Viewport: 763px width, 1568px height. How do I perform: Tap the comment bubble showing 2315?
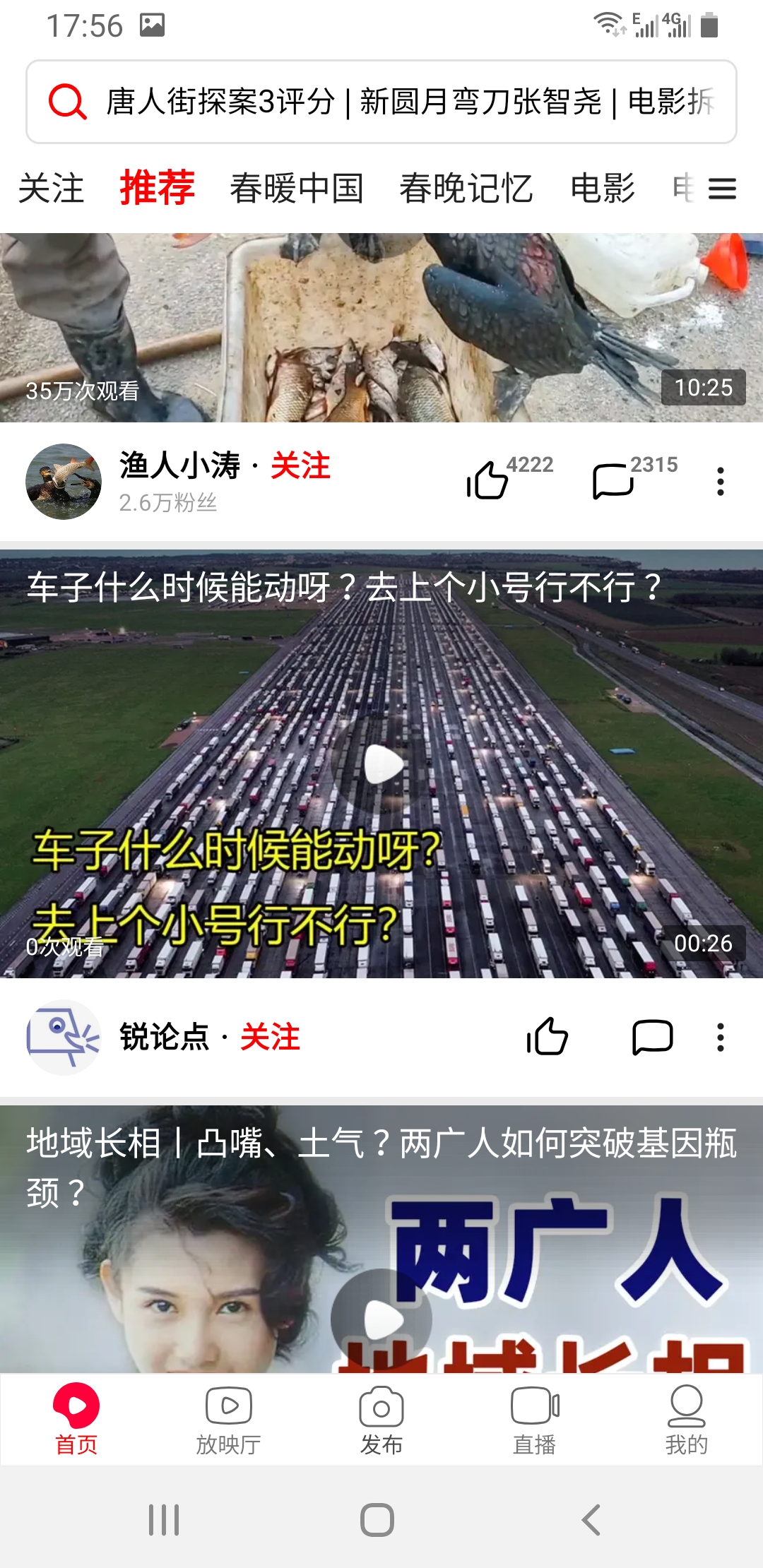613,482
